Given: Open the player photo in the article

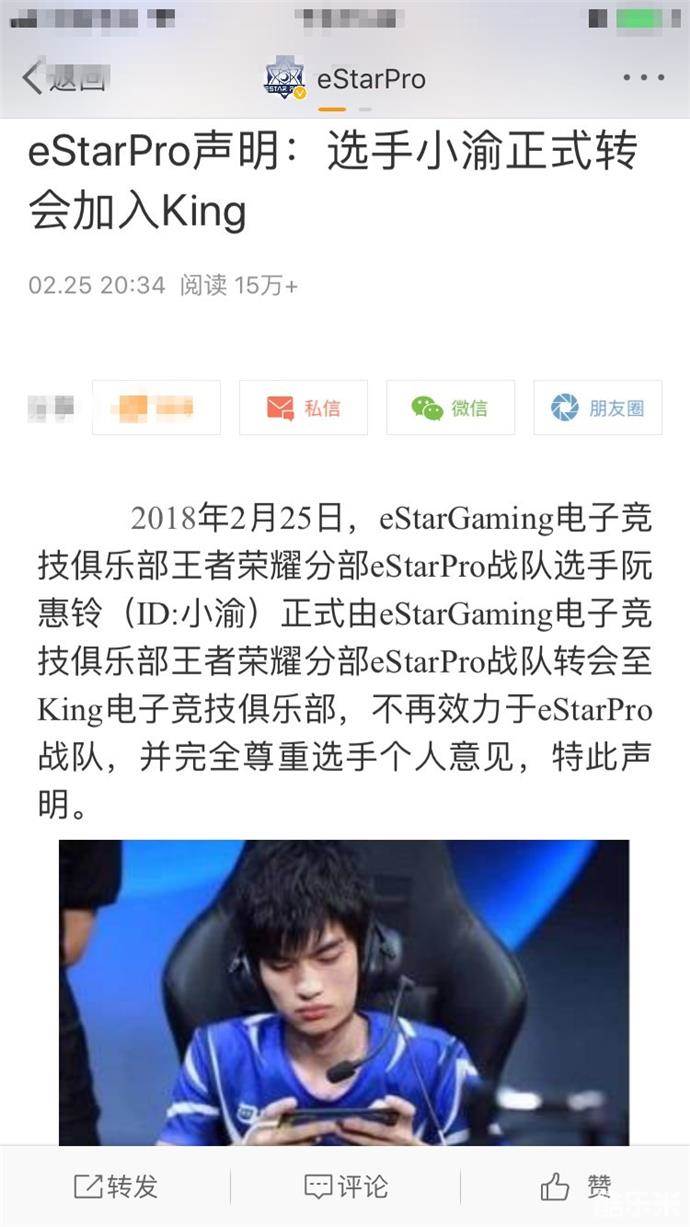Looking at the screenshot, I should pos(344,992).
